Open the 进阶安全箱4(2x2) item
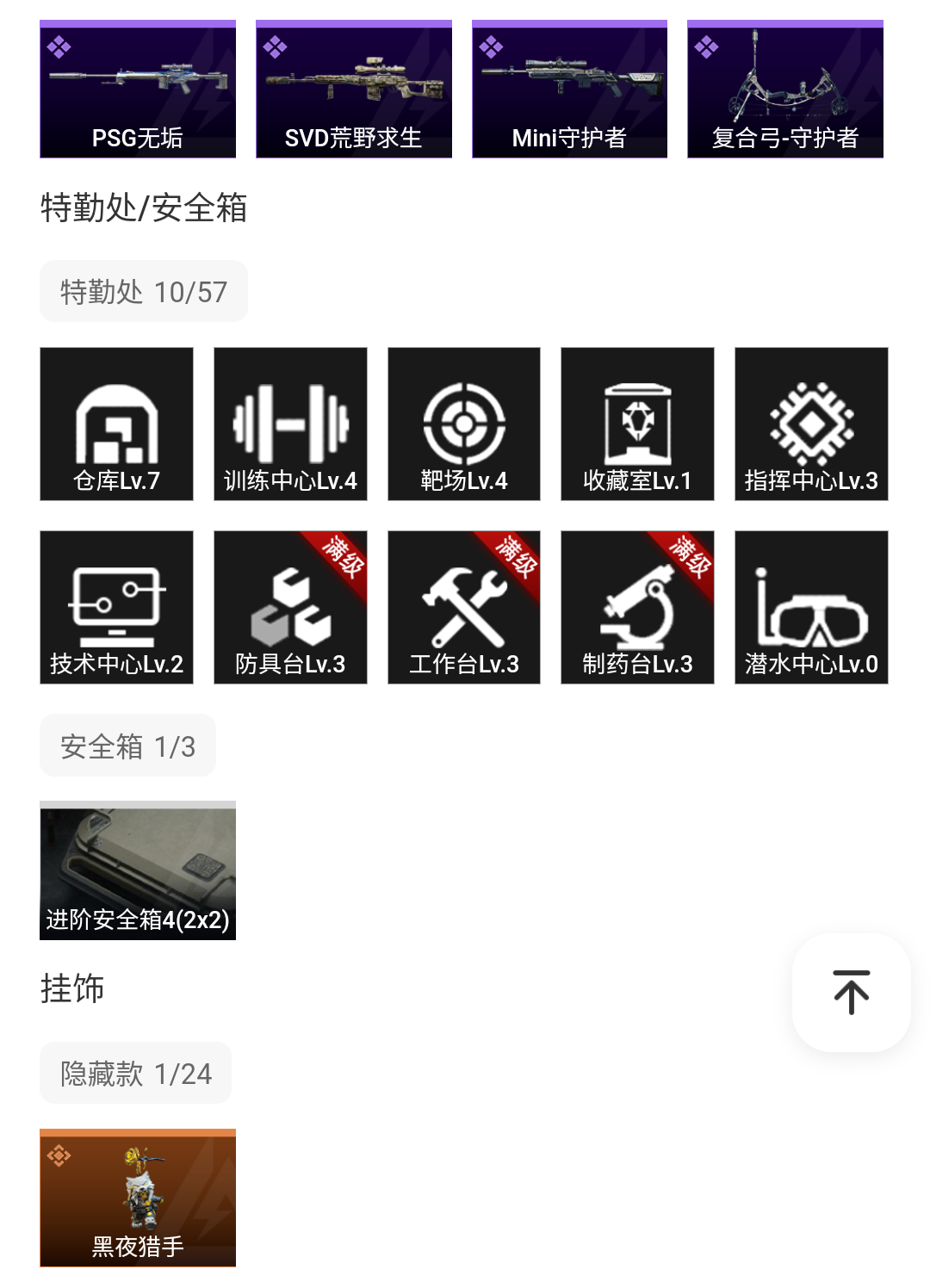The width and height of the screenshot is (930, 1288). coord(138,870)
